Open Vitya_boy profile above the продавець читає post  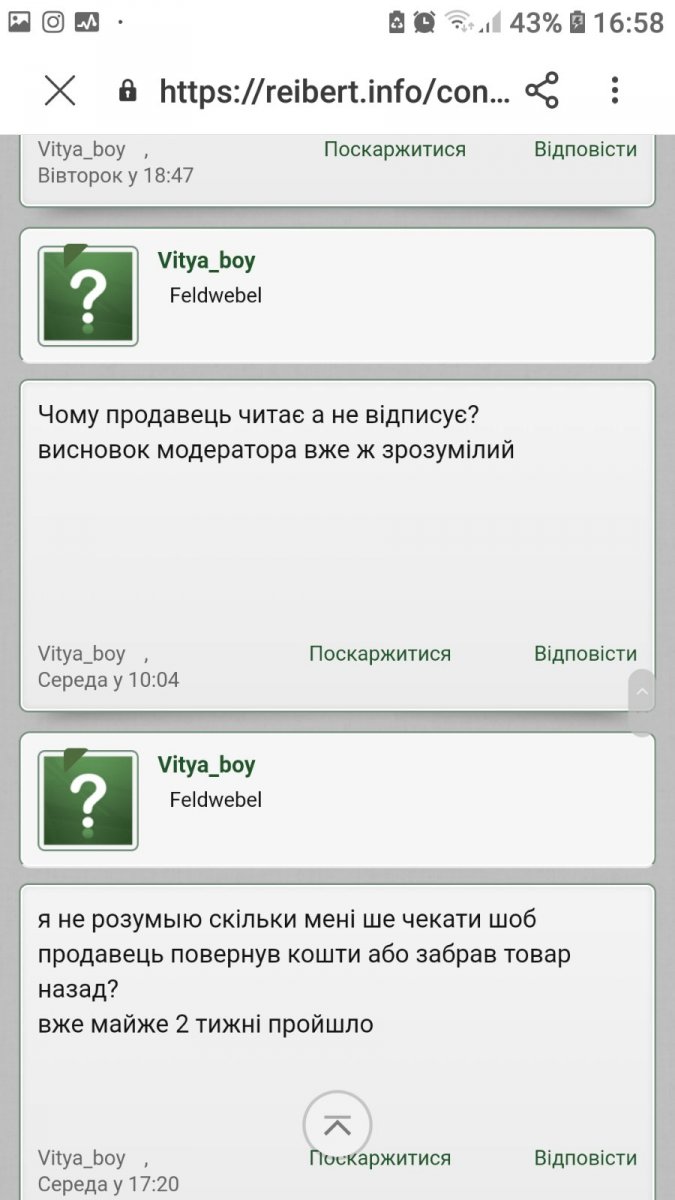point(206,261)
